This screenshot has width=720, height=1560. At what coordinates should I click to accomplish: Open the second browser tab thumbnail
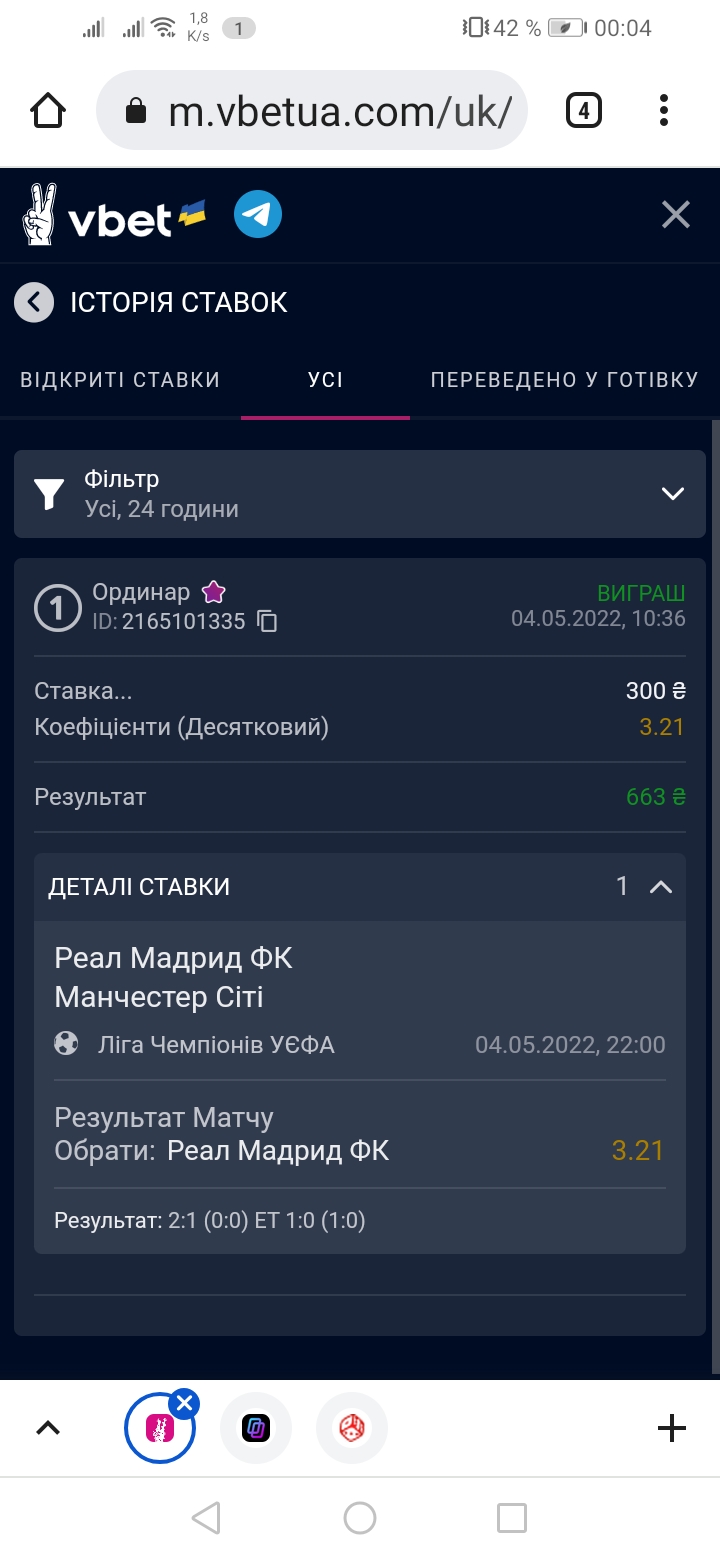pos(256,1428)
